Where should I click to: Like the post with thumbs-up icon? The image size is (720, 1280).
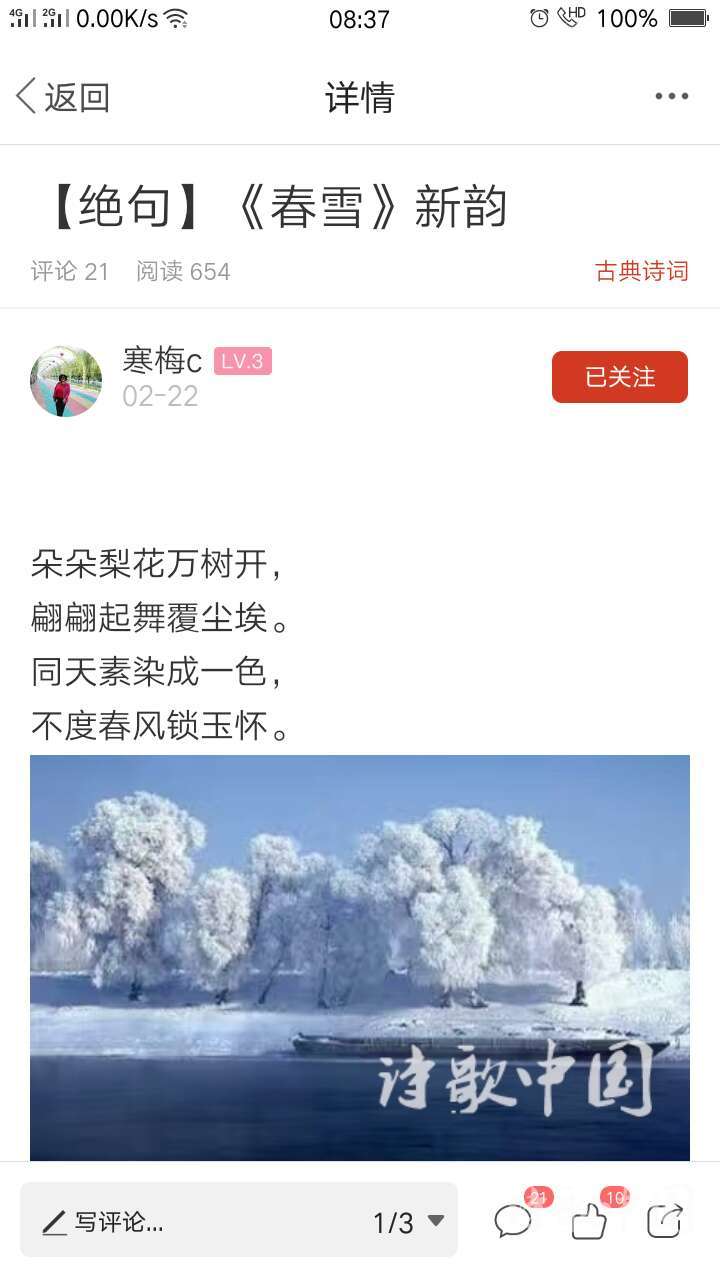589,1221
